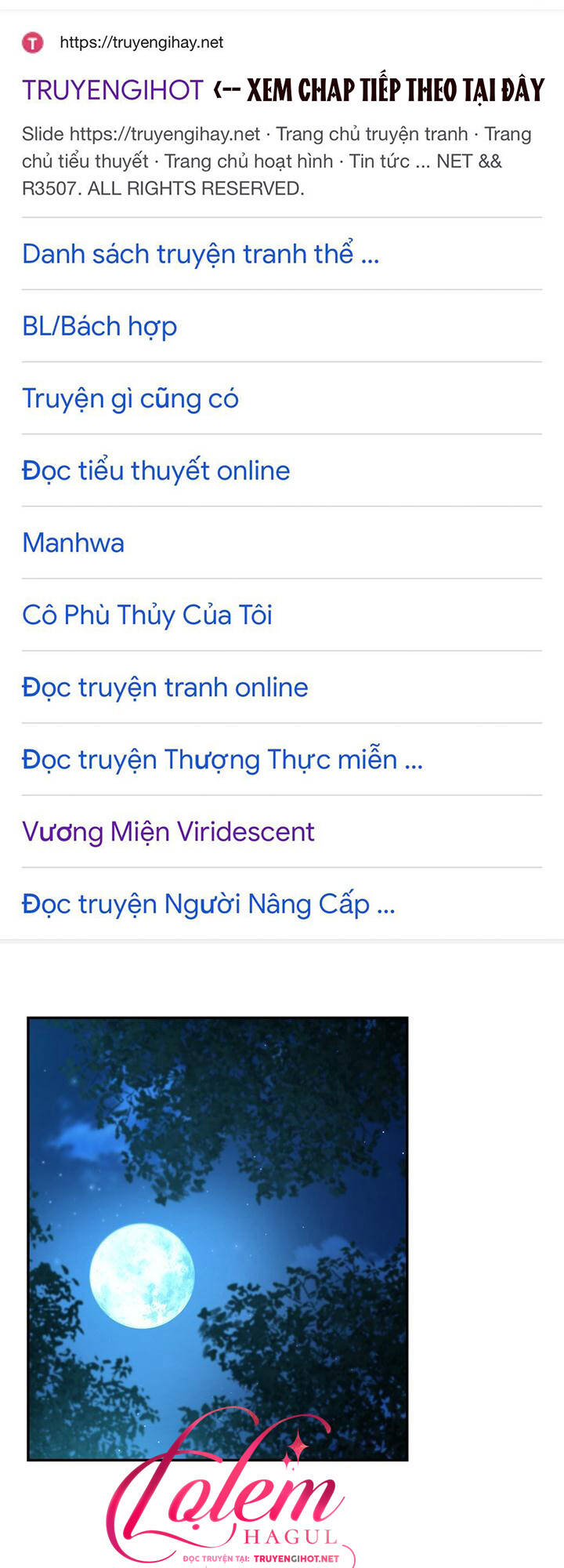Open 'Đọc truyện Thượng Thực miễn ...'
Image resolution: width=564 pixels, height=1568 pixels.
222,759
